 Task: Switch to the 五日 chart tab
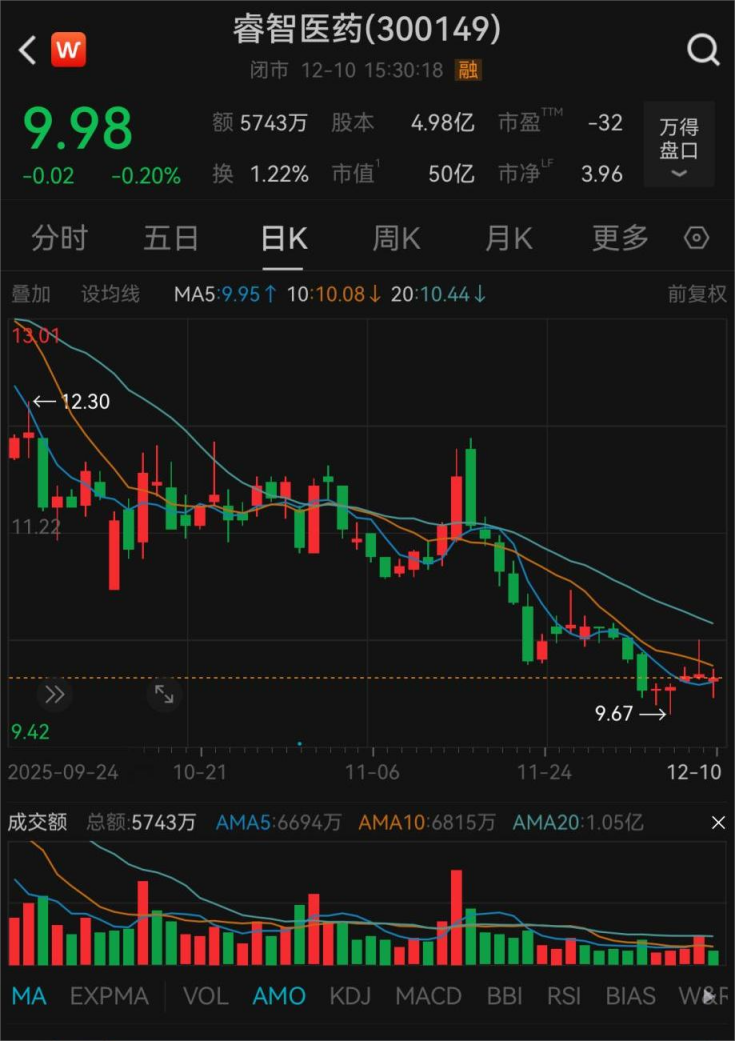[x=171, y=238]
